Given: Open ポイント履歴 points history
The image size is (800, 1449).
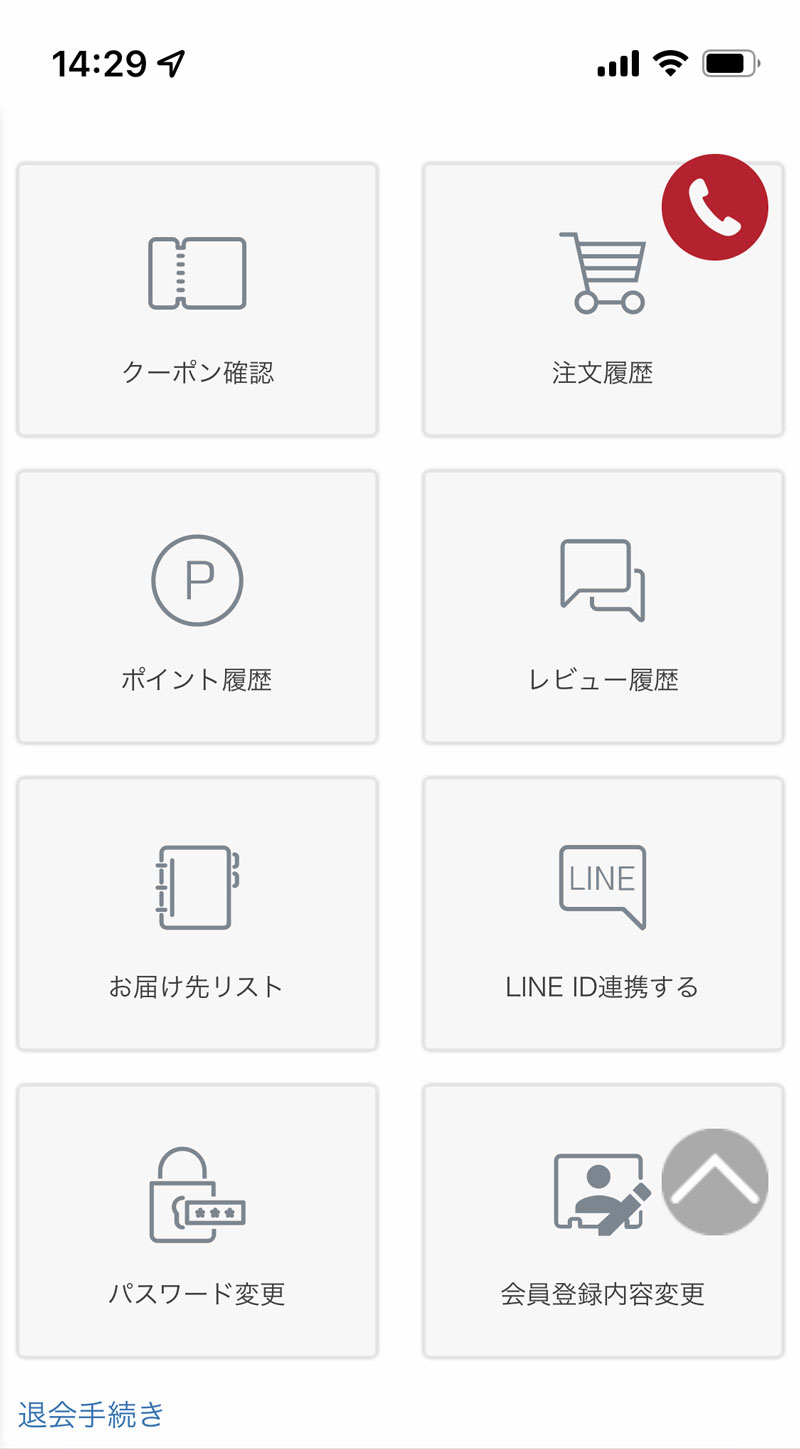Looking at the screenshot, I should click(x=197, y=607).
